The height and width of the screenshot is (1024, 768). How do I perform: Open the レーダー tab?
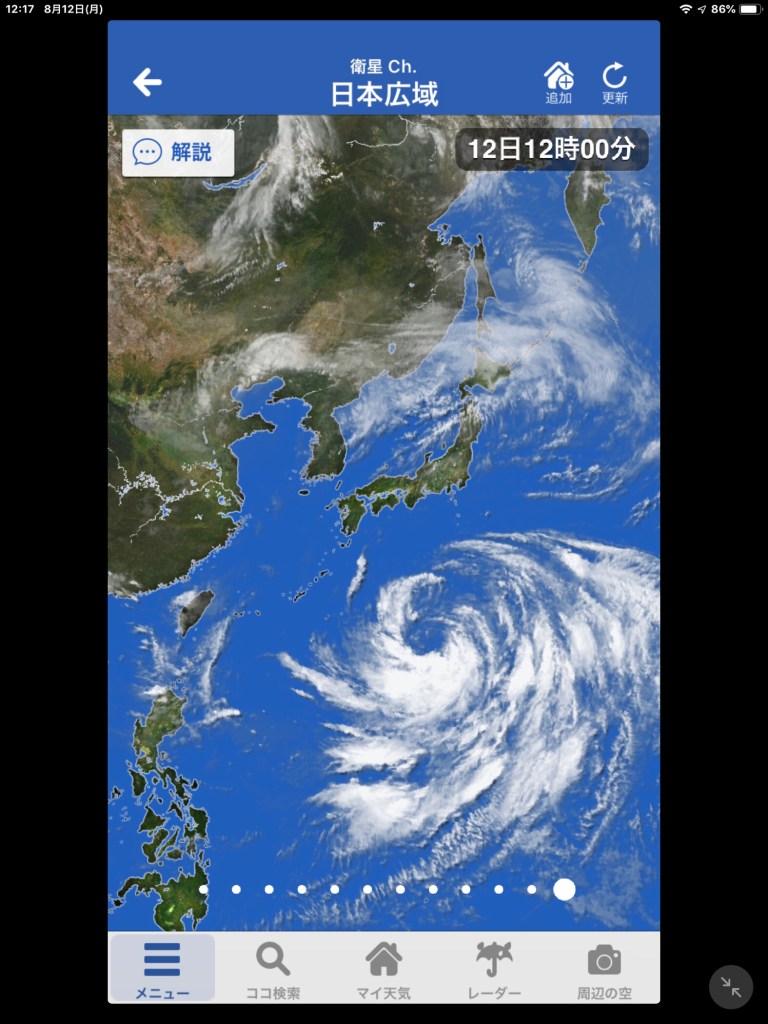coord(494,968)
